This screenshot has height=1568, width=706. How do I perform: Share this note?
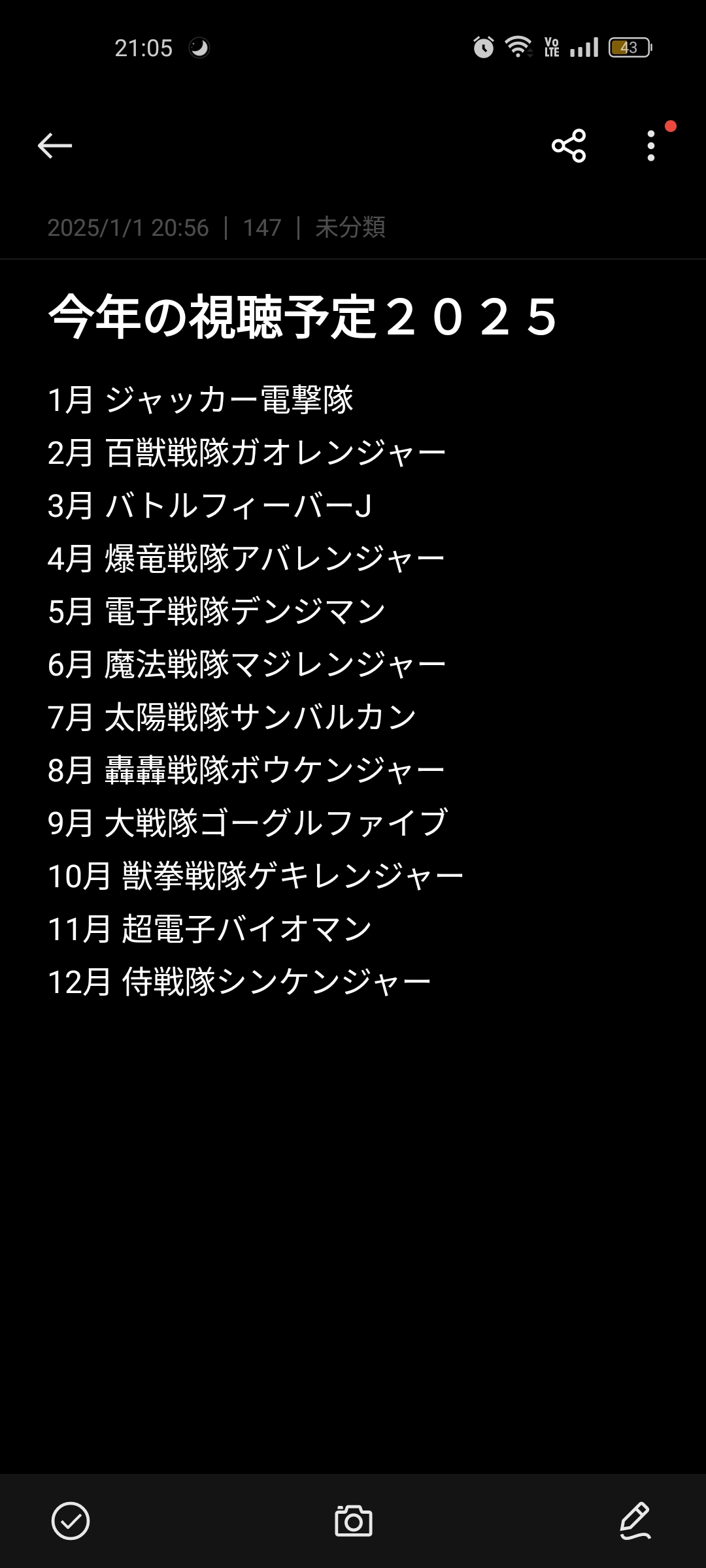[x=568, y=145]
